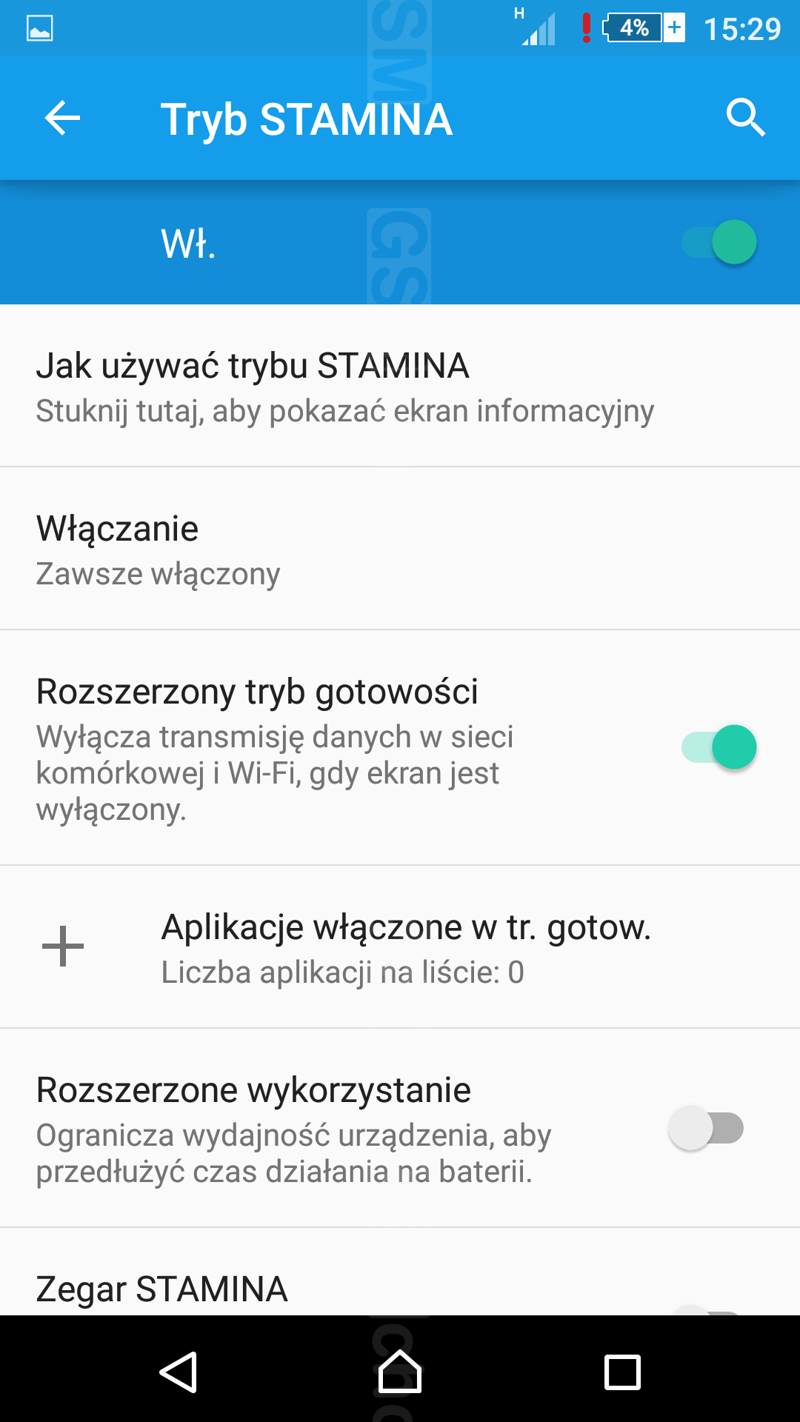Open Aplikacje włączone w tr. gotow.

point(405,947)
